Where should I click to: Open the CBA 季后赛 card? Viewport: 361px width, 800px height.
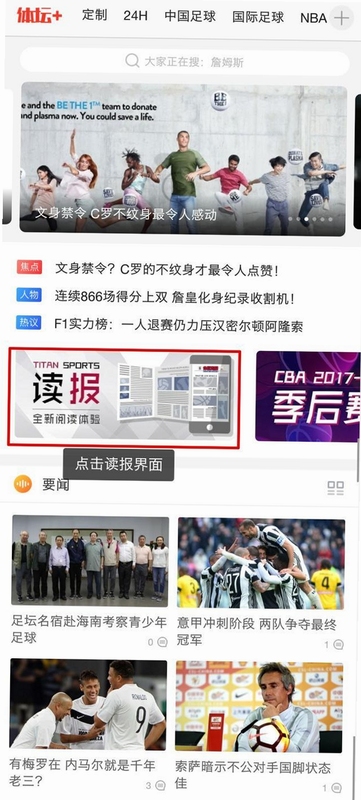pyautogui.click(x=308, y=396)
